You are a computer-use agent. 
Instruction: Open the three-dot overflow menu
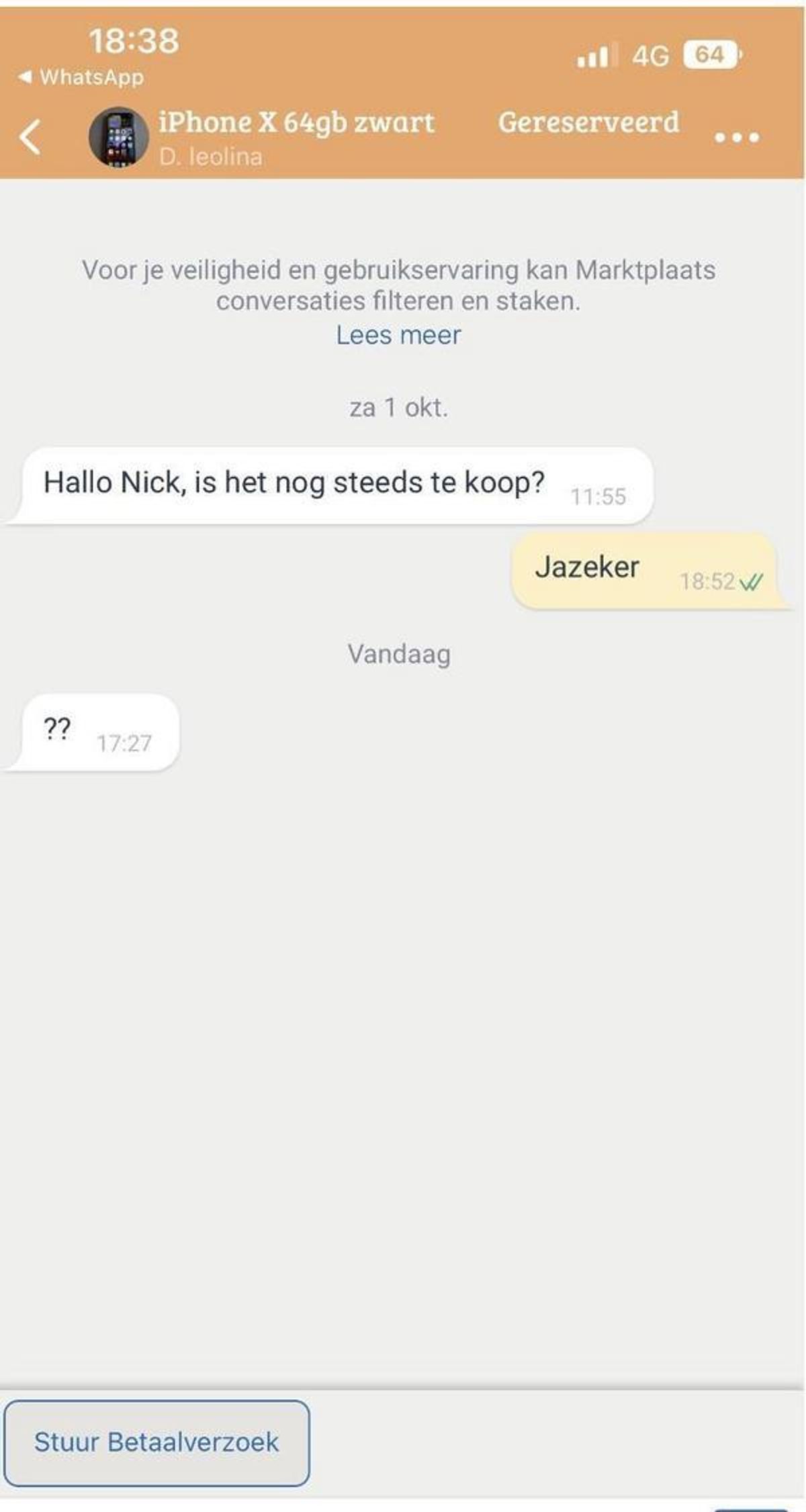pos(736,138)
